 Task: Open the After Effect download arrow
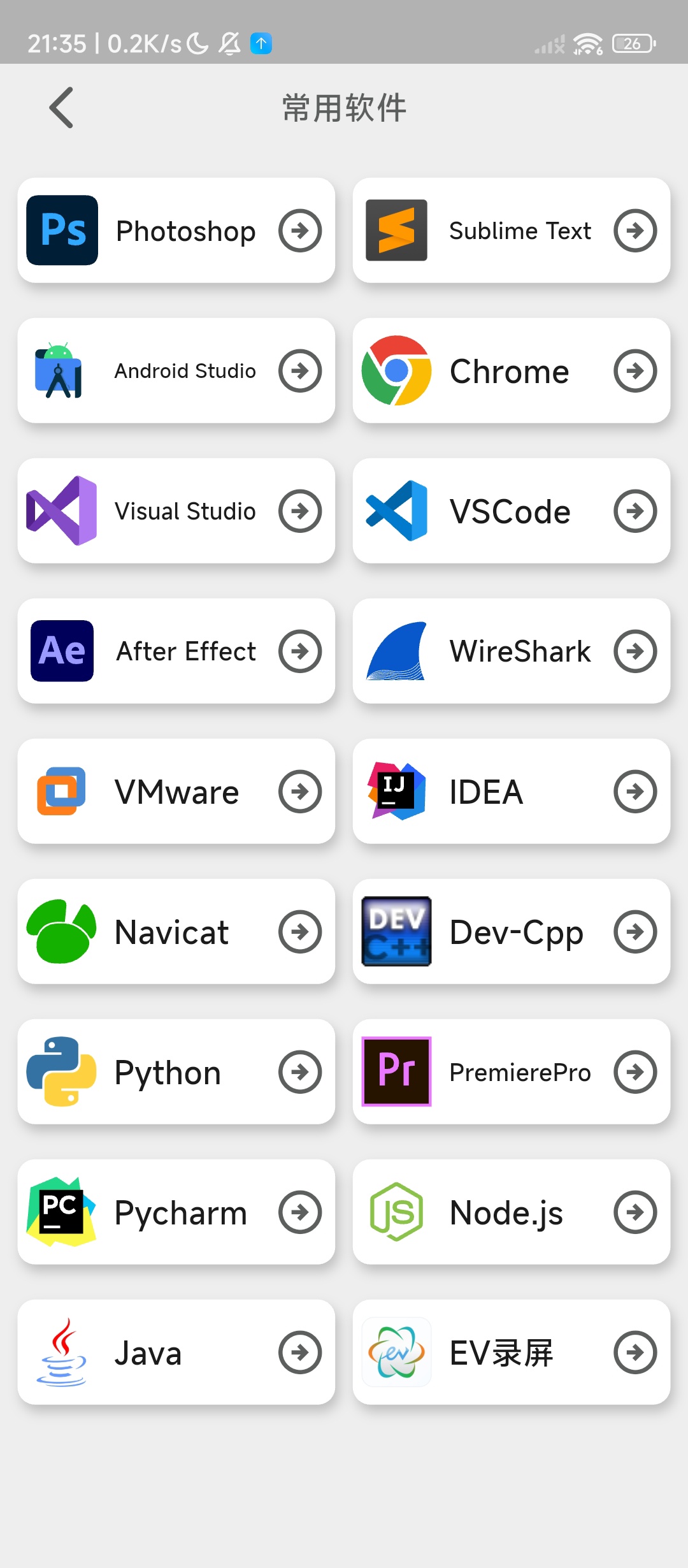click(x=299, y=651)
